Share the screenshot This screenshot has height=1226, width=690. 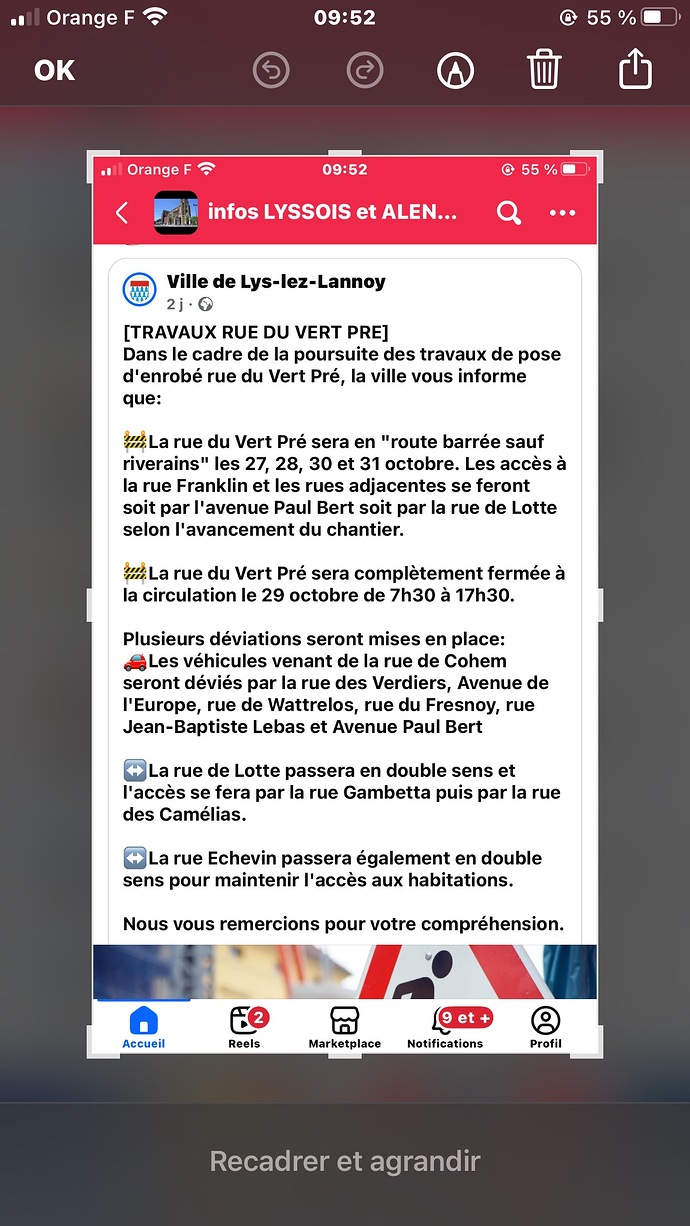635,71
